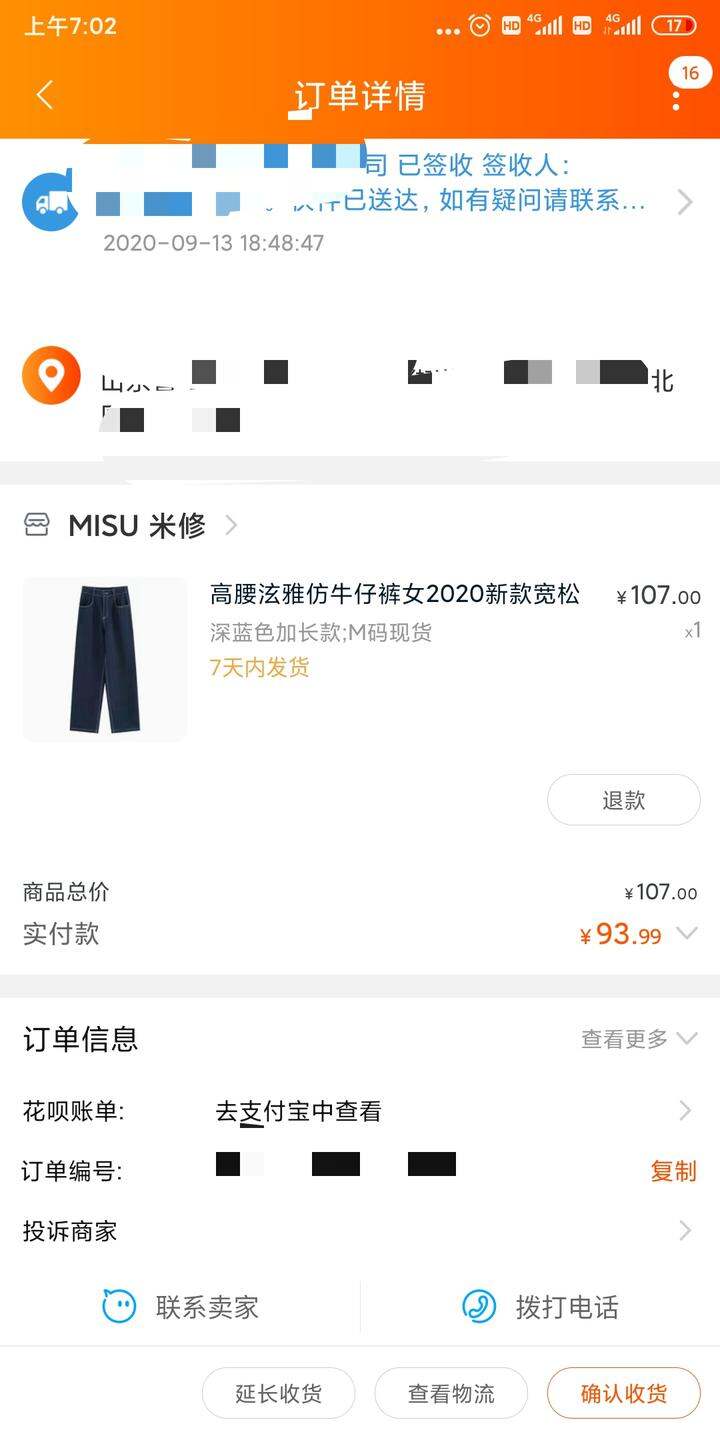720x1440 pixels.
Task: View shipping via 查看物流 button
Action: tap(451, 1393)
